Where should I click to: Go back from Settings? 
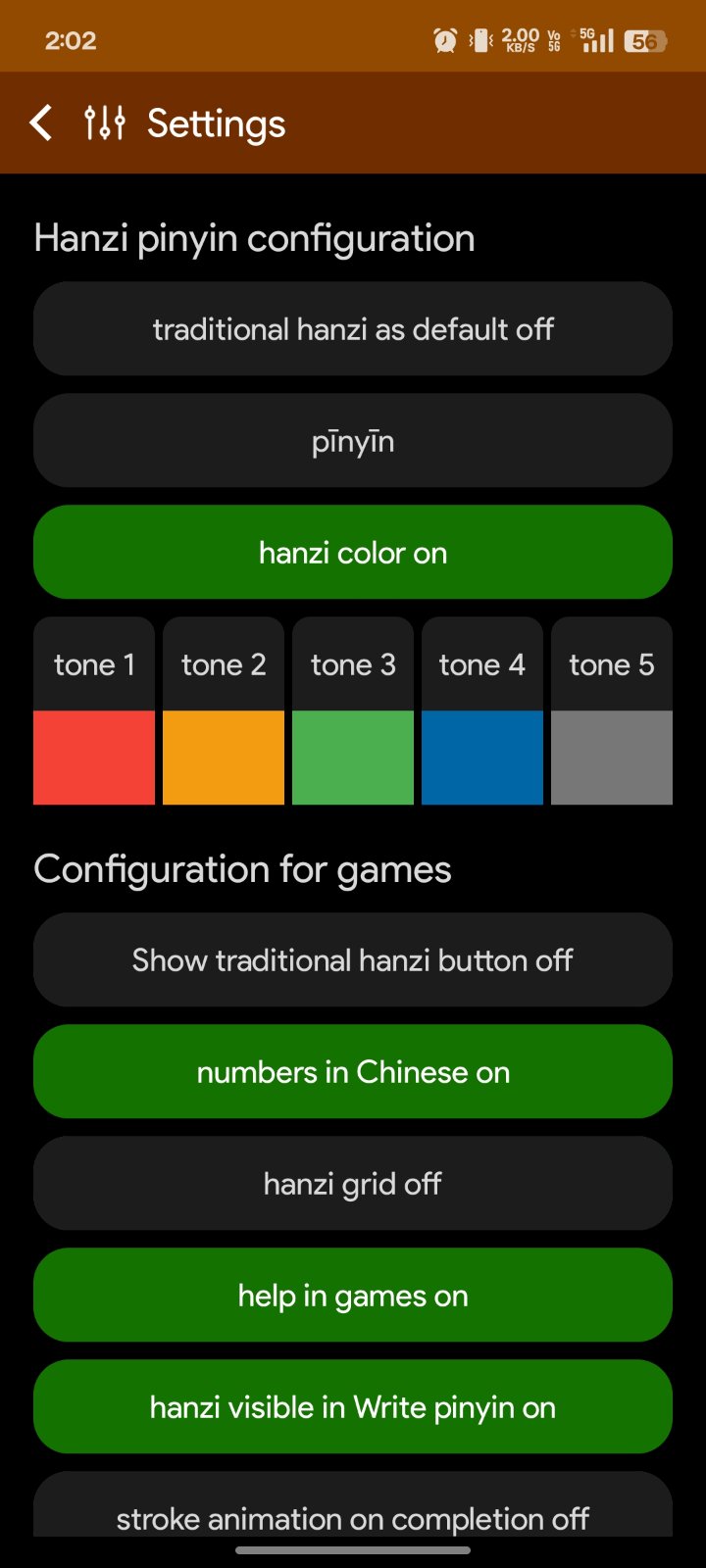click(x=41, y=123)
